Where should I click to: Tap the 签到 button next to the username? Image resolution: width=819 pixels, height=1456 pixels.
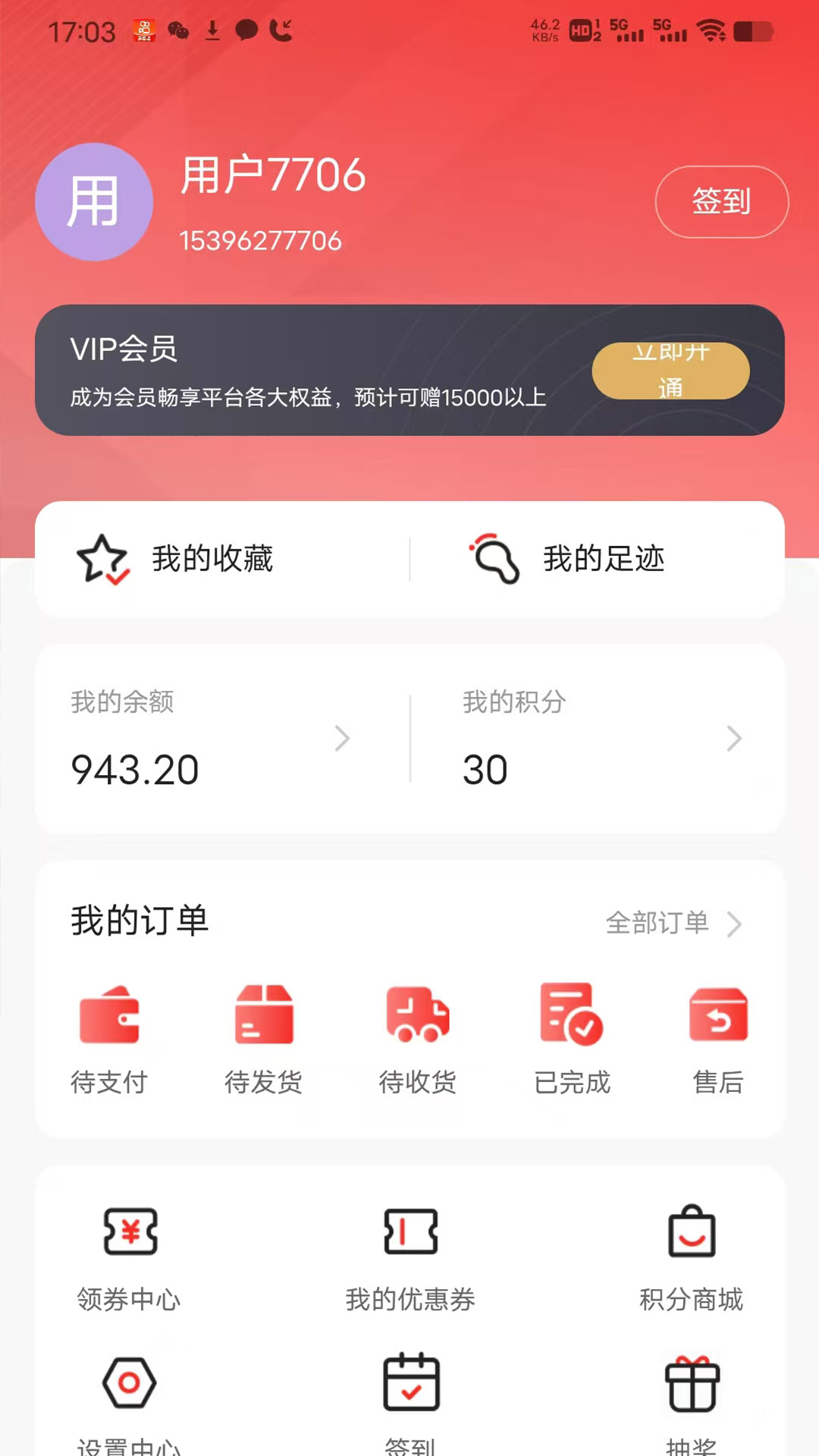[721, 202]
